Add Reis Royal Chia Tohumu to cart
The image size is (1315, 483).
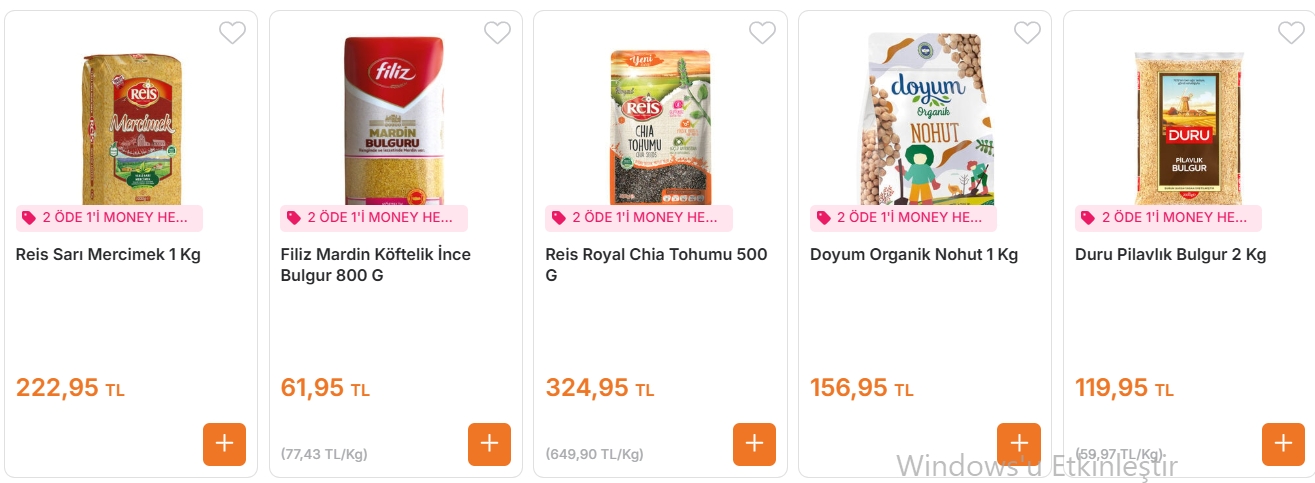[754, 444]
